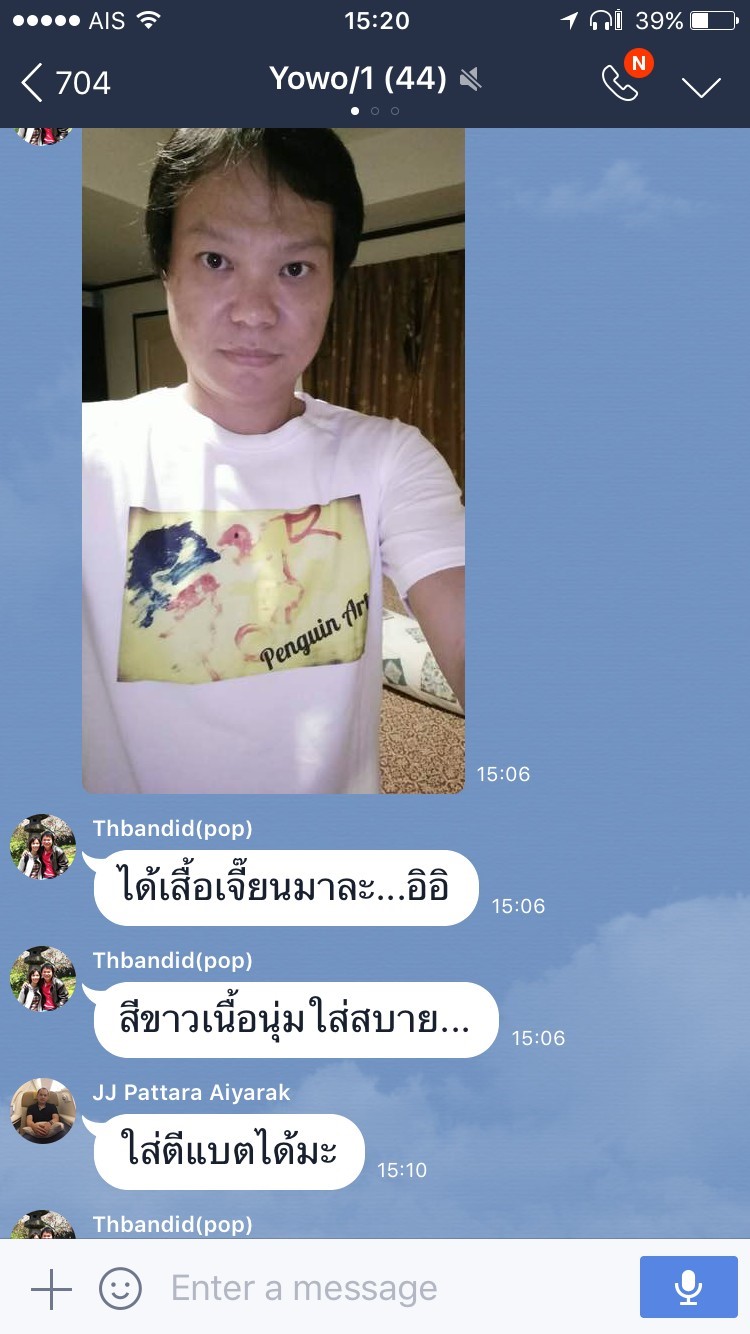Viewport: 750px width, 1334px height.
Task: Go back to the chat list
Action: click(66, 83)
